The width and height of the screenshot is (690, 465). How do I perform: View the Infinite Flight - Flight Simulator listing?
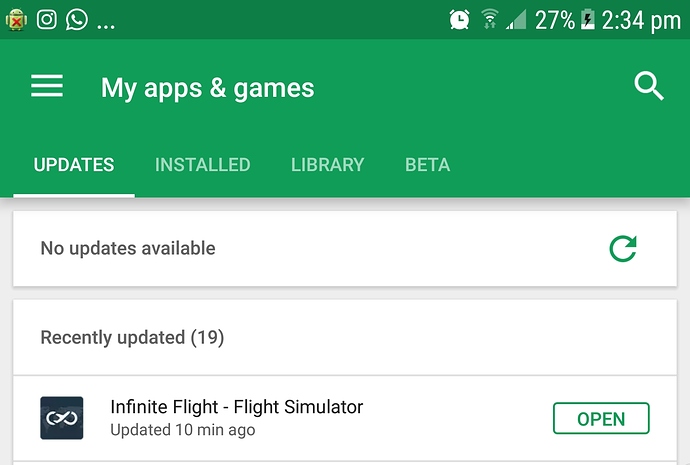pyautogui.click(x=236, y=417)
